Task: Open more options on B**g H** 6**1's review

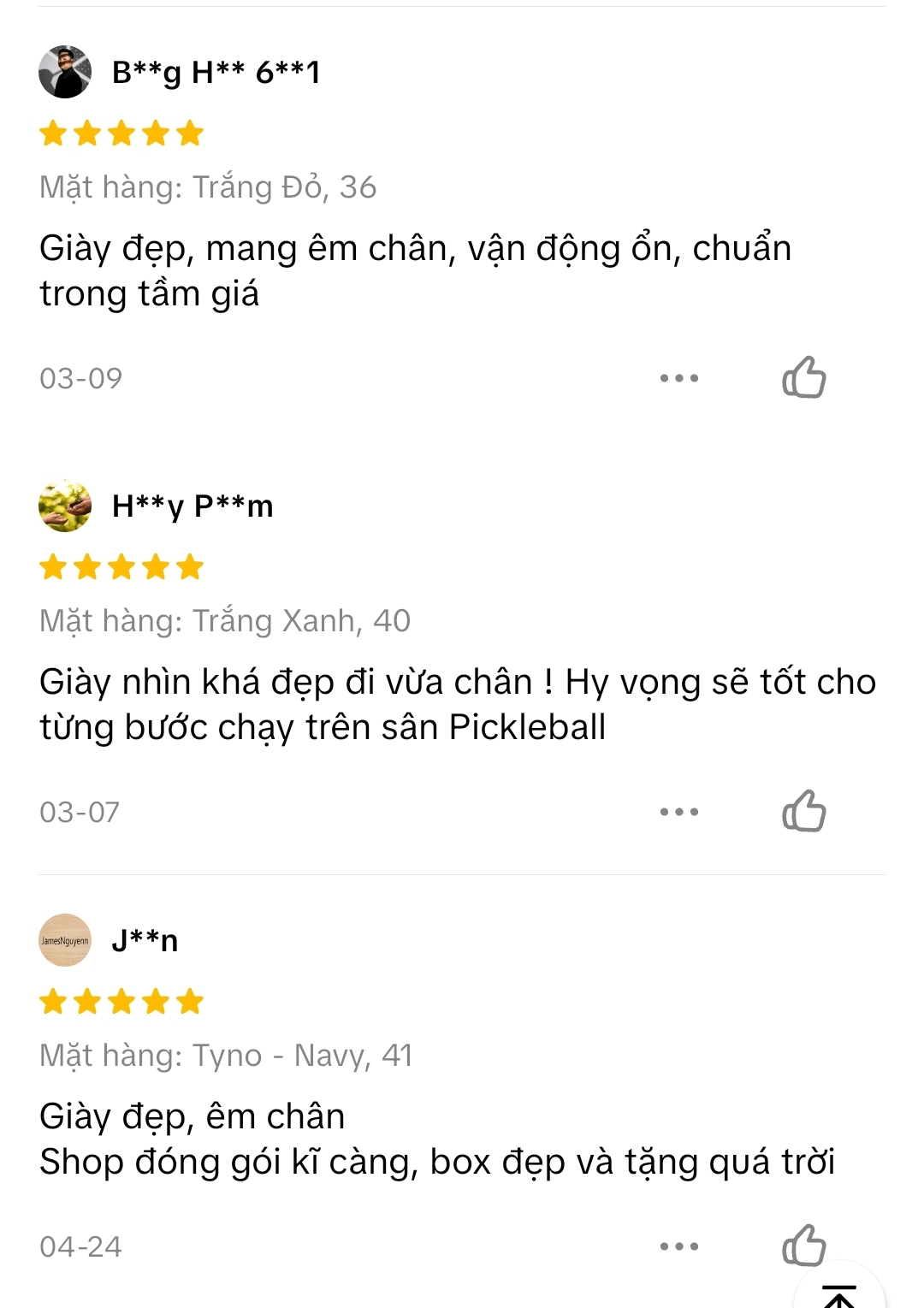Action: (679, 378)
